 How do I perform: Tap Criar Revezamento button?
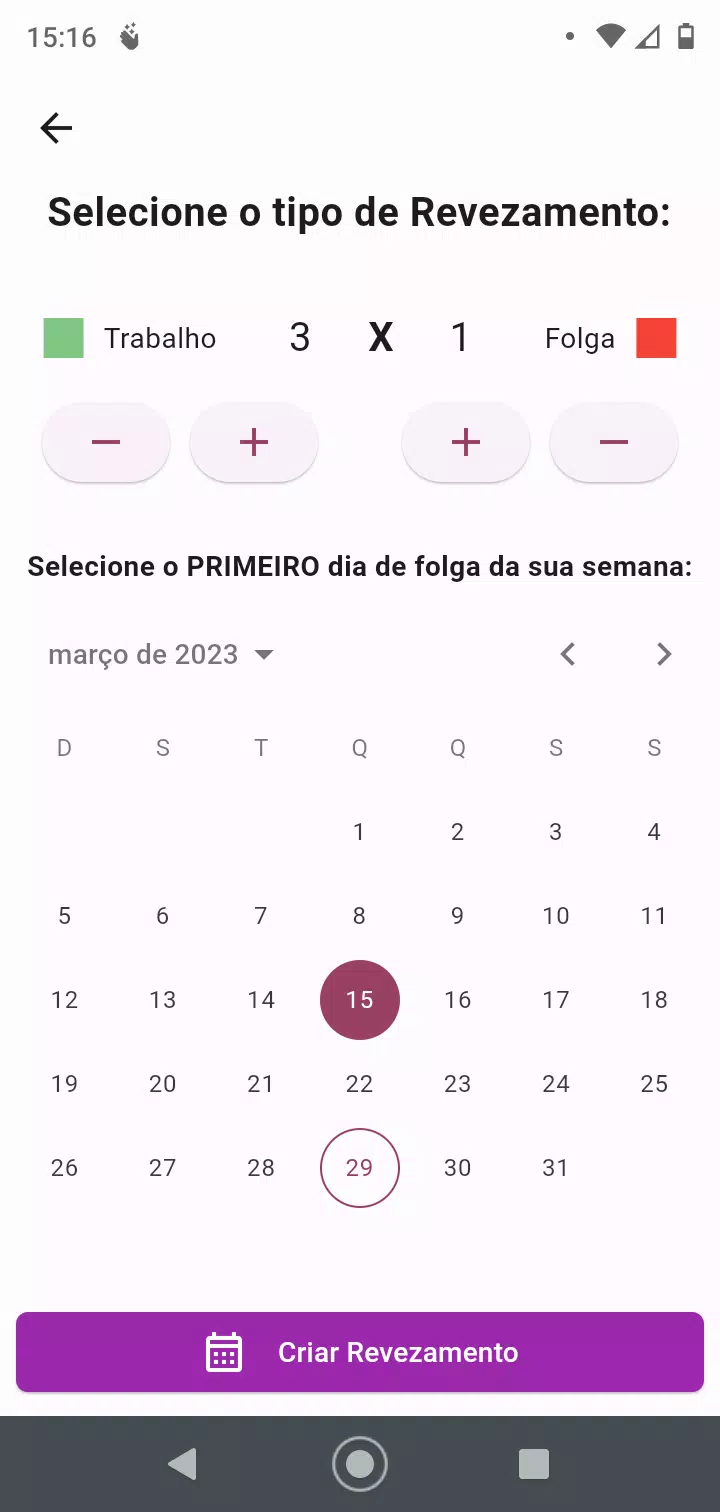[x=360, y=1352]
